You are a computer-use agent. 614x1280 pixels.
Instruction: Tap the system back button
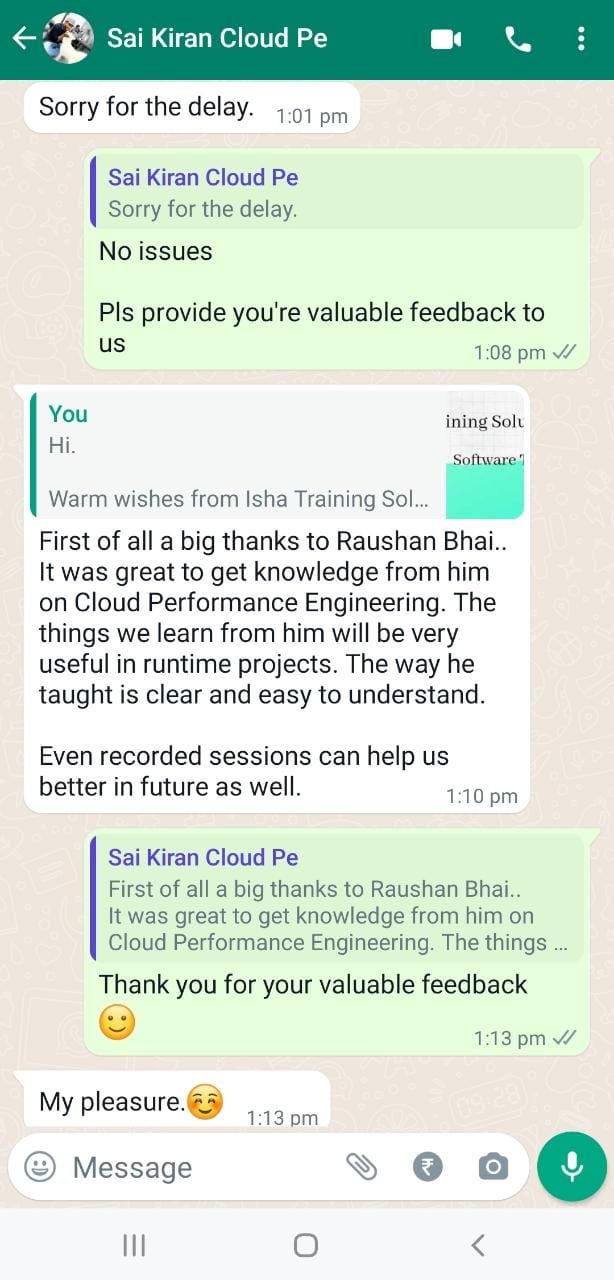point(478,1245)
